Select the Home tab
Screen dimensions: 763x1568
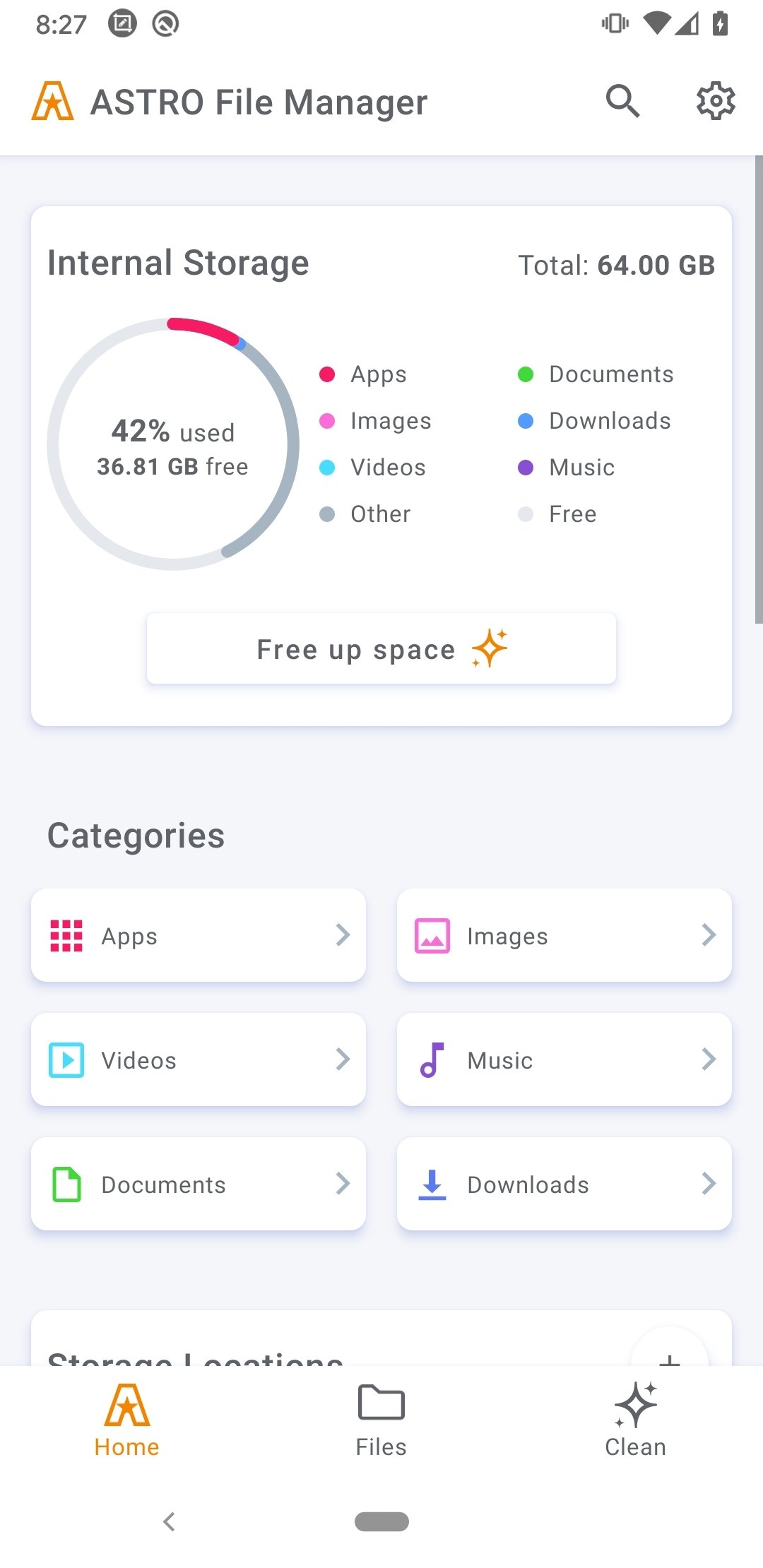point(127,1420)
